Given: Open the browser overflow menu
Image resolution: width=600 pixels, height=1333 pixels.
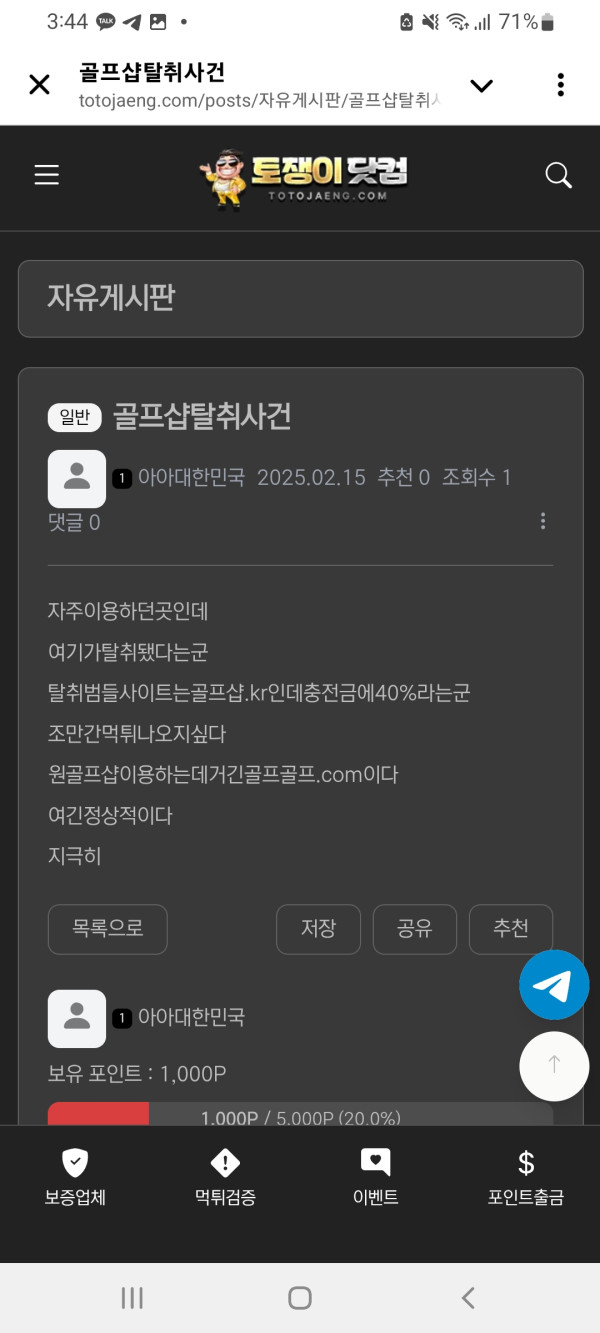Looking at the screenshot, I should point(561,85).
